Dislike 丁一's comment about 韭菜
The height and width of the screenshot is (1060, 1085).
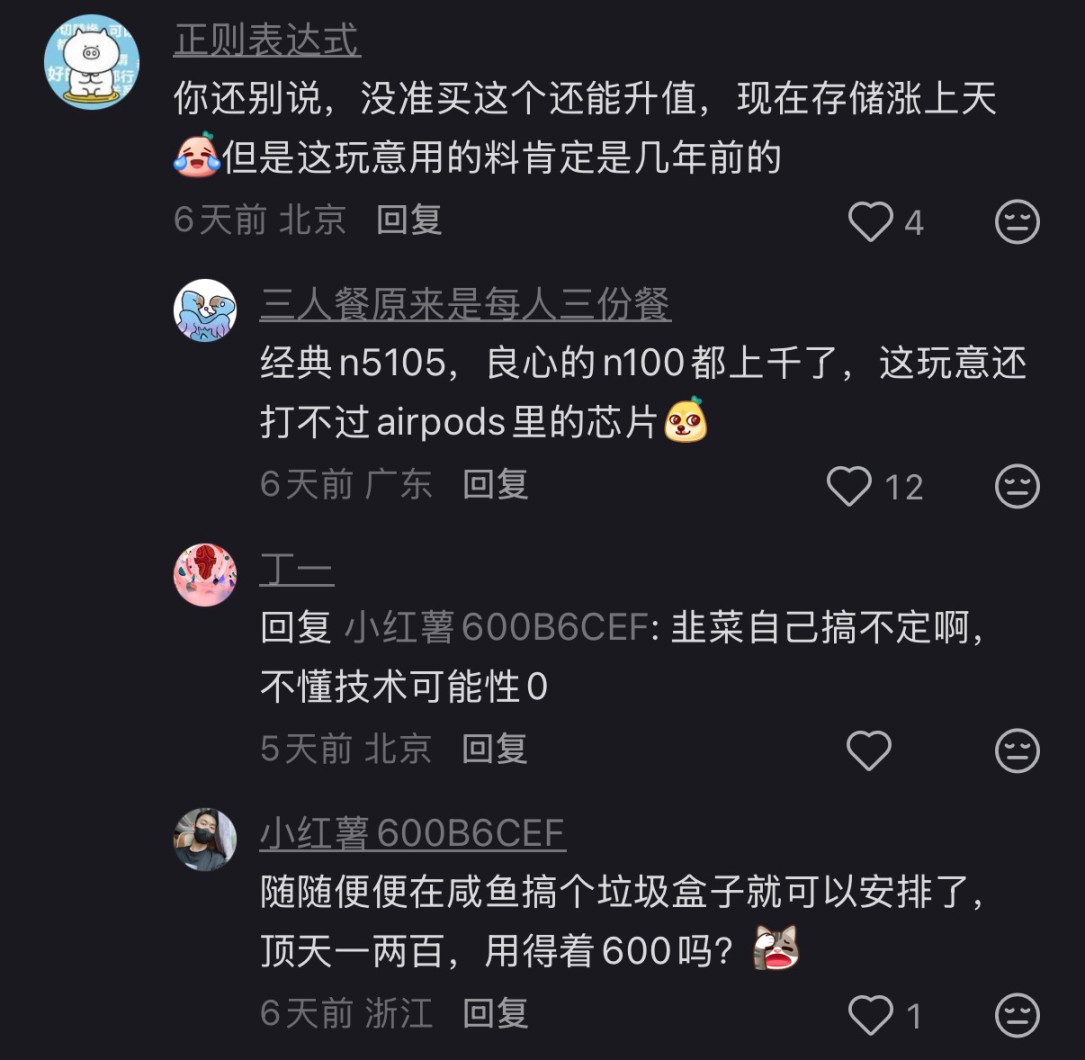(1017, 750)
